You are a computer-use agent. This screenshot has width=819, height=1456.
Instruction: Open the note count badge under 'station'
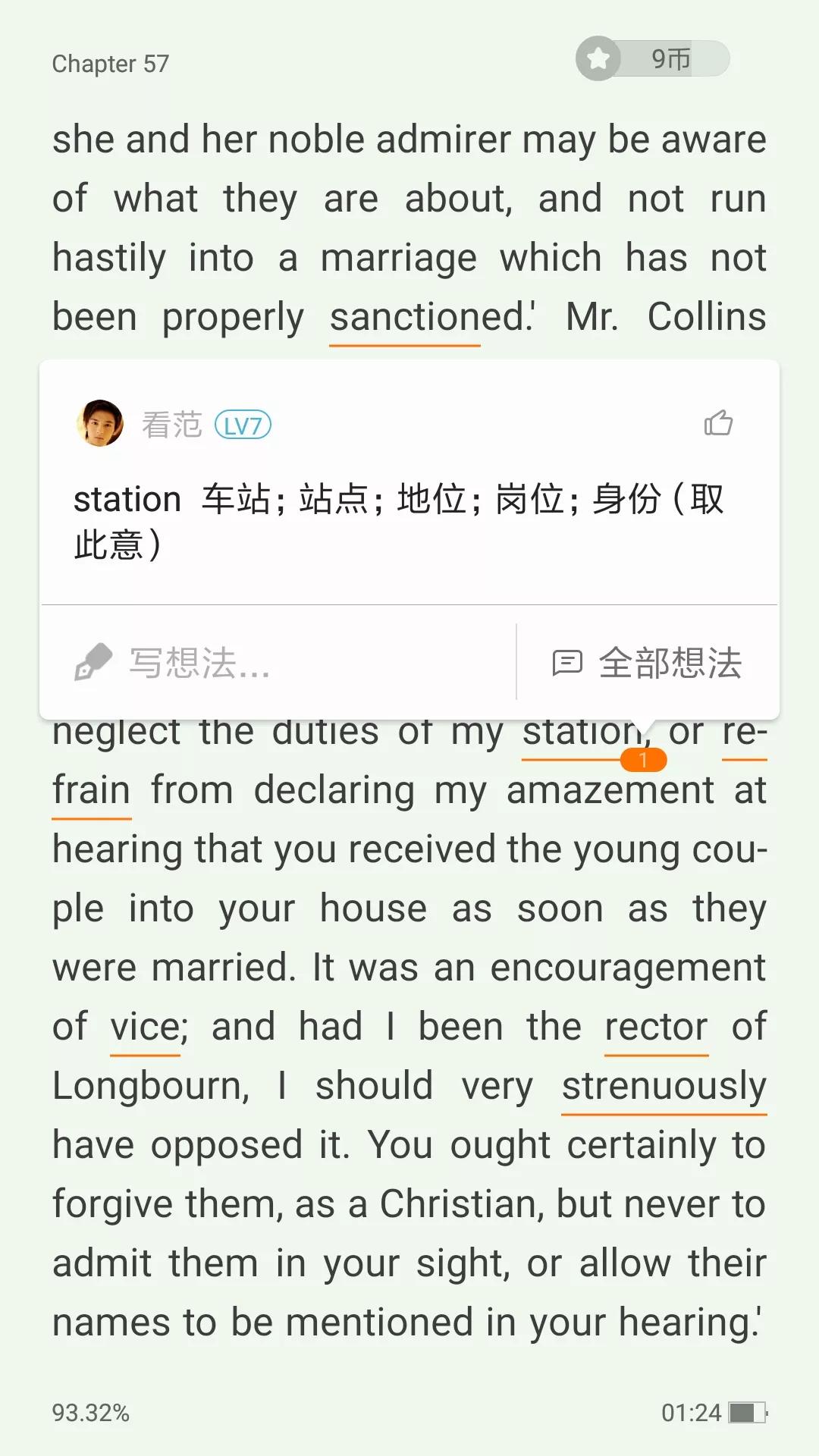(643, 760)
